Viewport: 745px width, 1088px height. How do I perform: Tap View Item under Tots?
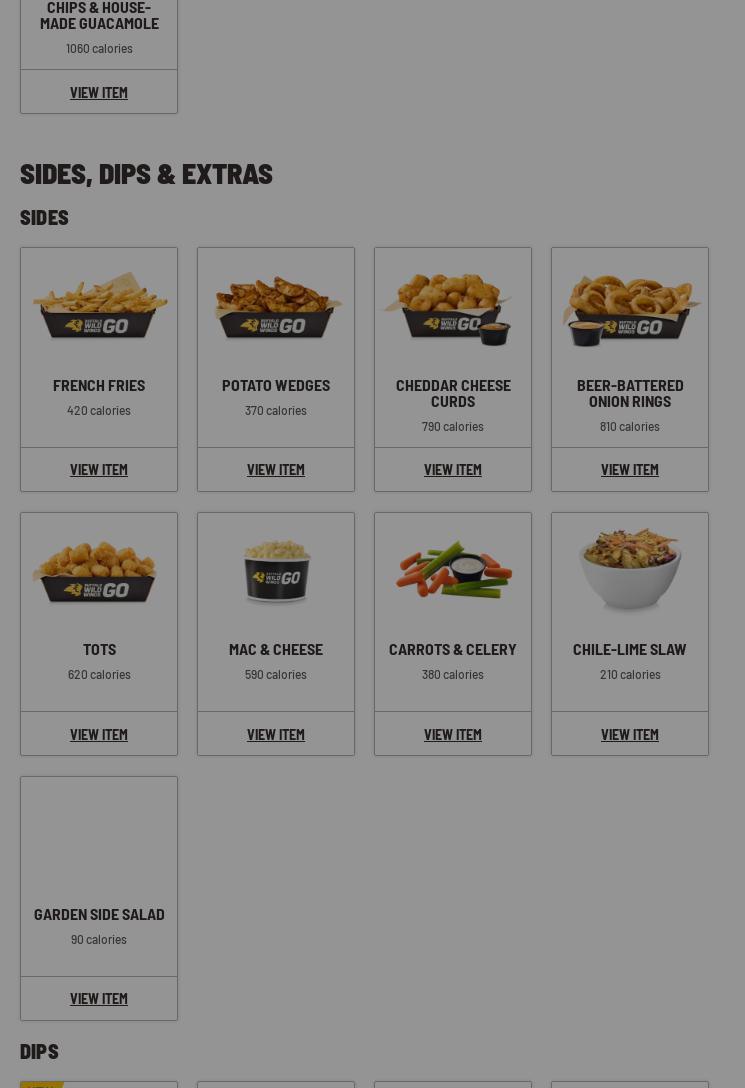click(99, 734)
